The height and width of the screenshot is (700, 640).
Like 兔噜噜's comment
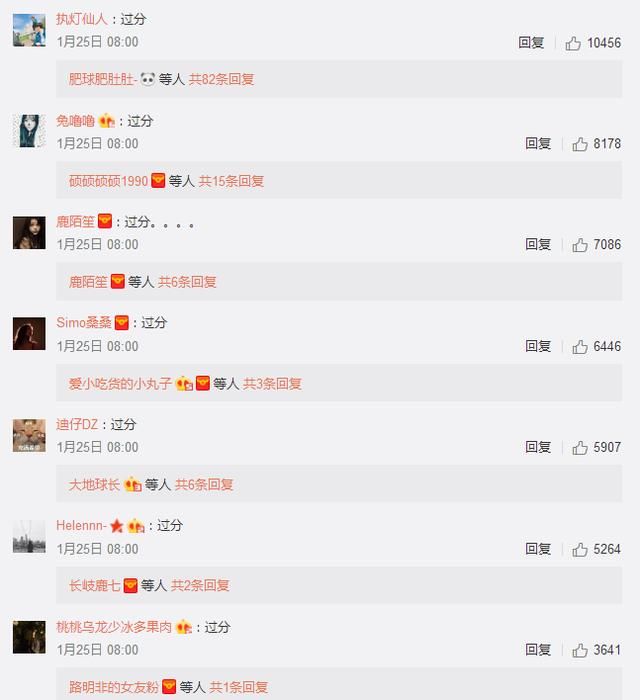(x=580, y=144)
